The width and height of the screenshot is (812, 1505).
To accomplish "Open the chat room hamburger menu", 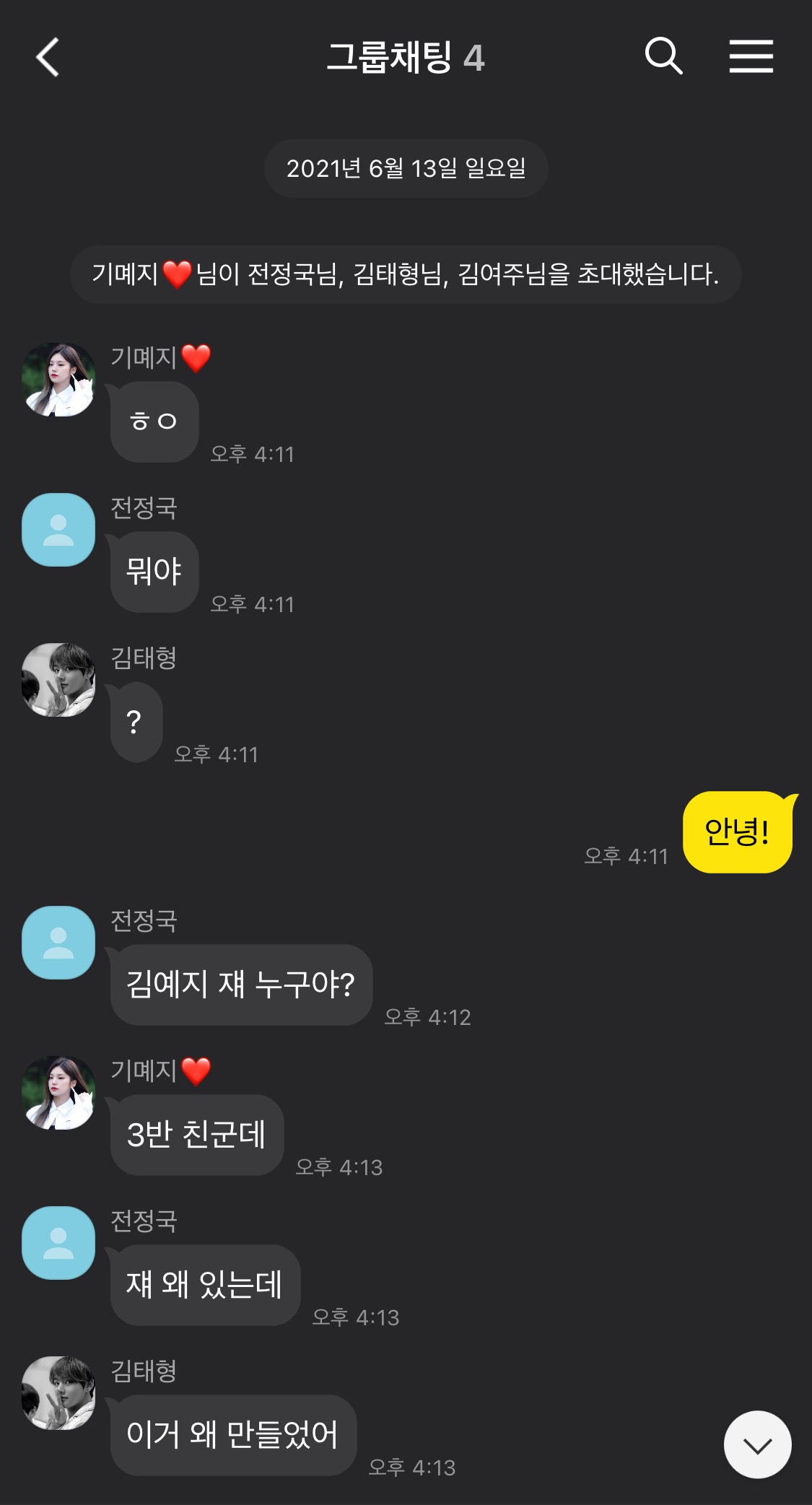I will coord(751,56).
